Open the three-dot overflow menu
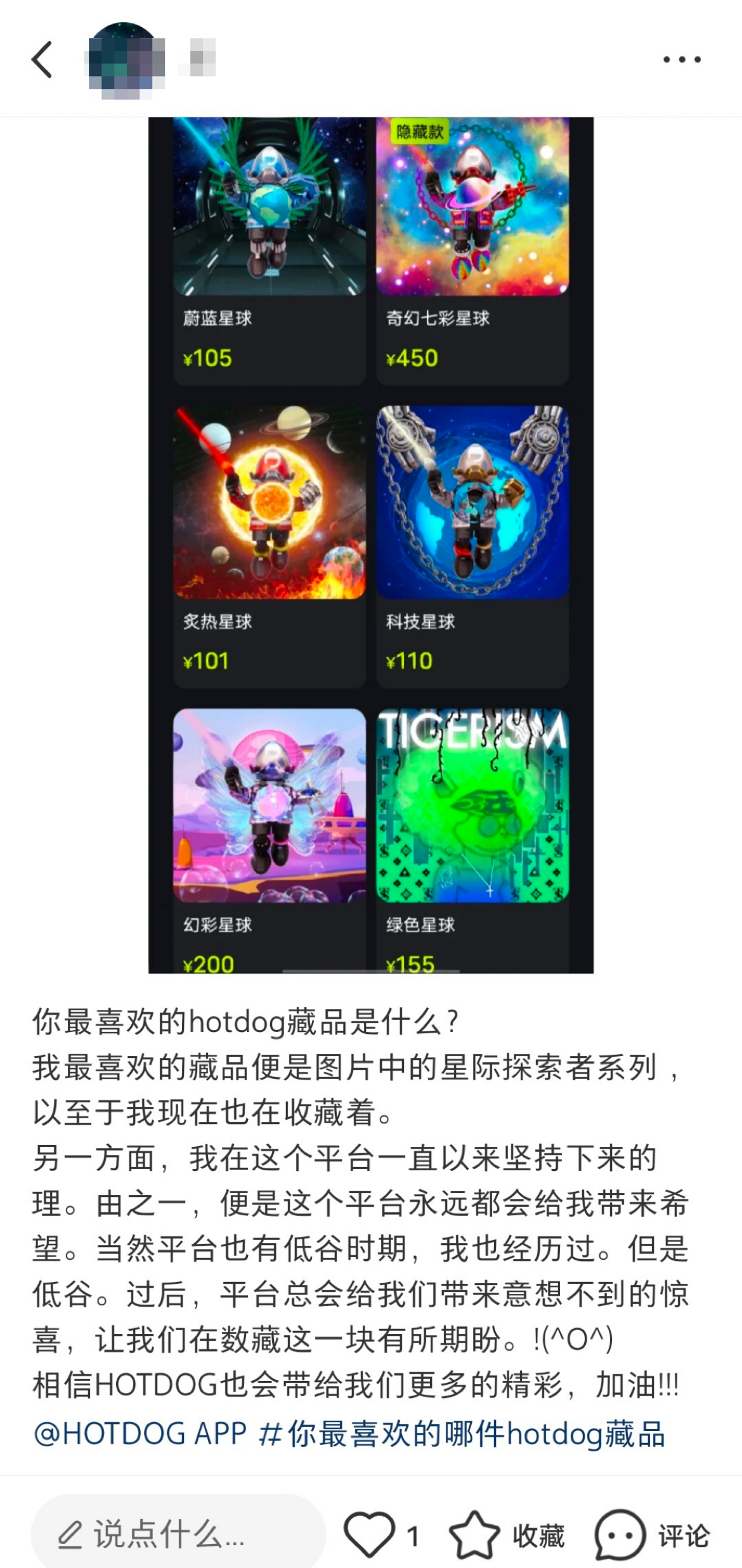This screenshot has width=742, height=1568. (682, 60)
